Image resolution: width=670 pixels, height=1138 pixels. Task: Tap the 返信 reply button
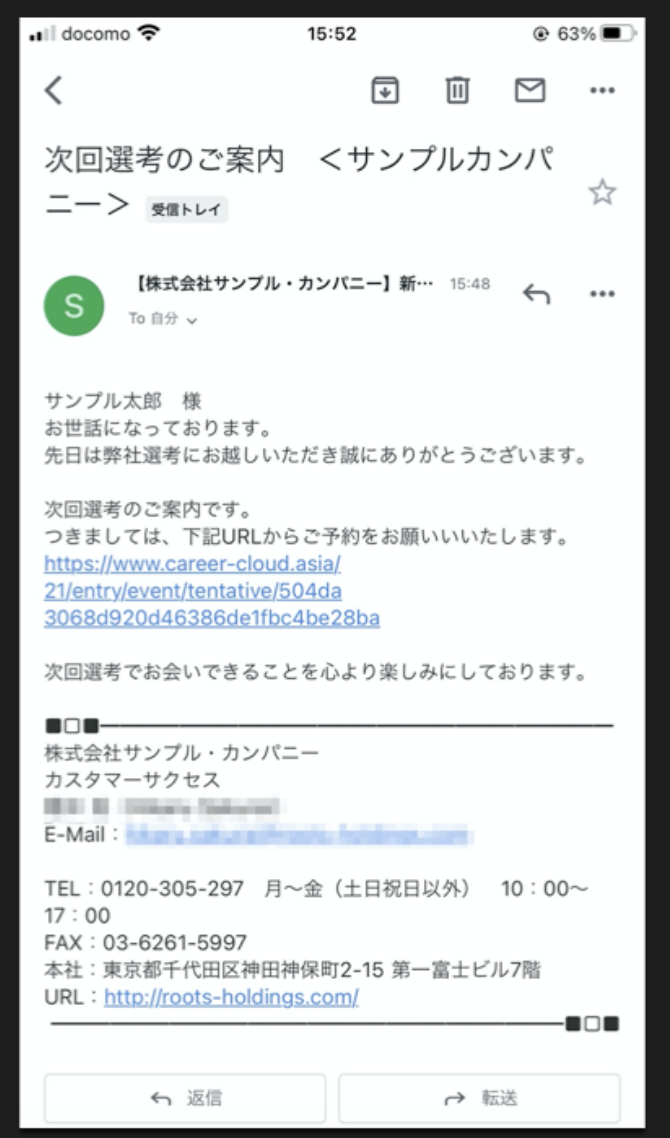[185, 1098]
